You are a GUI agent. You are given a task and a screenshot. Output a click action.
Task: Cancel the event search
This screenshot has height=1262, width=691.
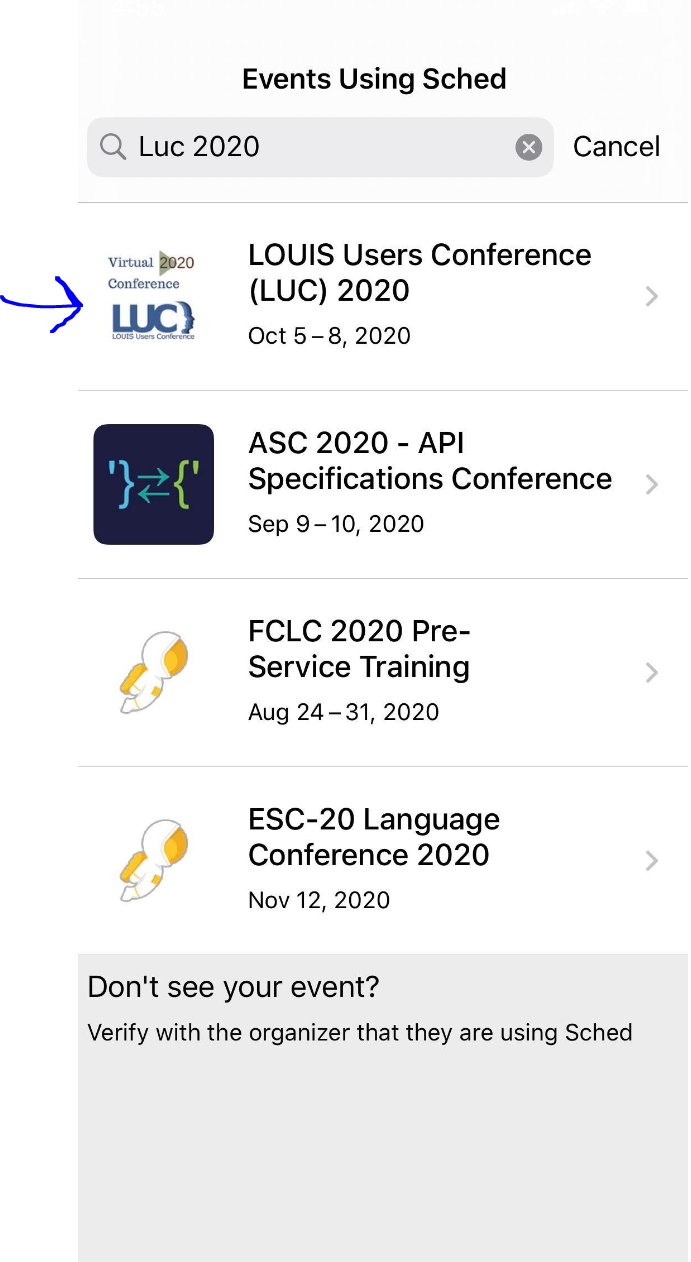pos(616,147)
